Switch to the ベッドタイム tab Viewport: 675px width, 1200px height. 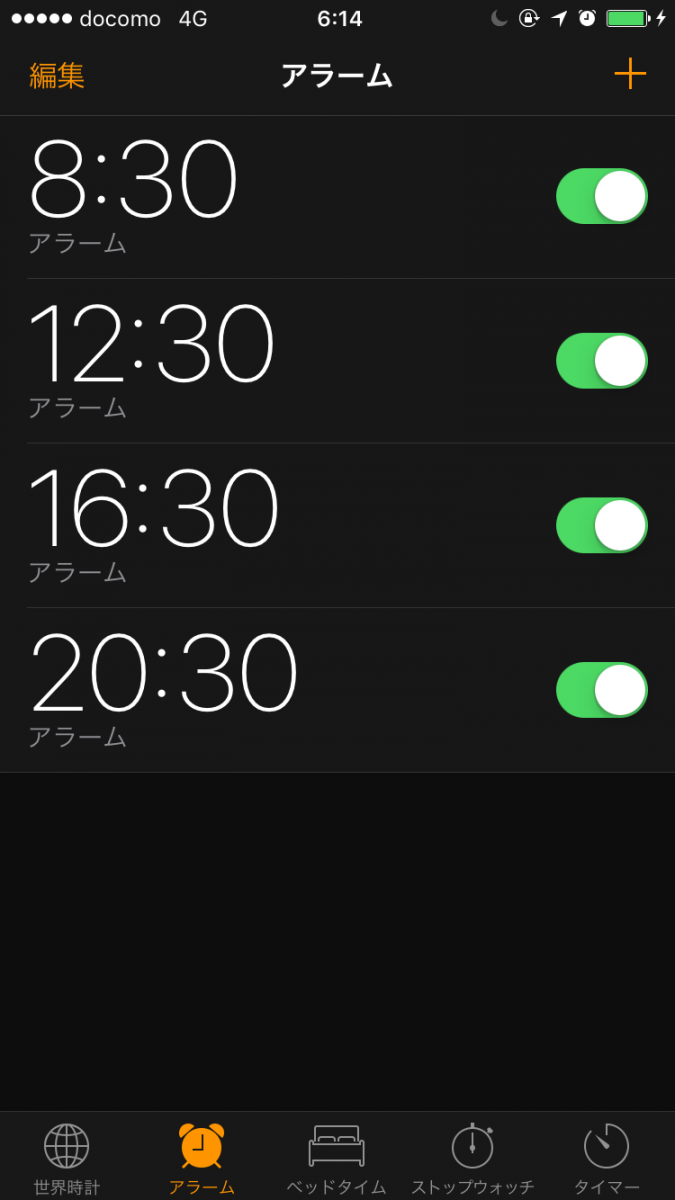[337, 1158]
